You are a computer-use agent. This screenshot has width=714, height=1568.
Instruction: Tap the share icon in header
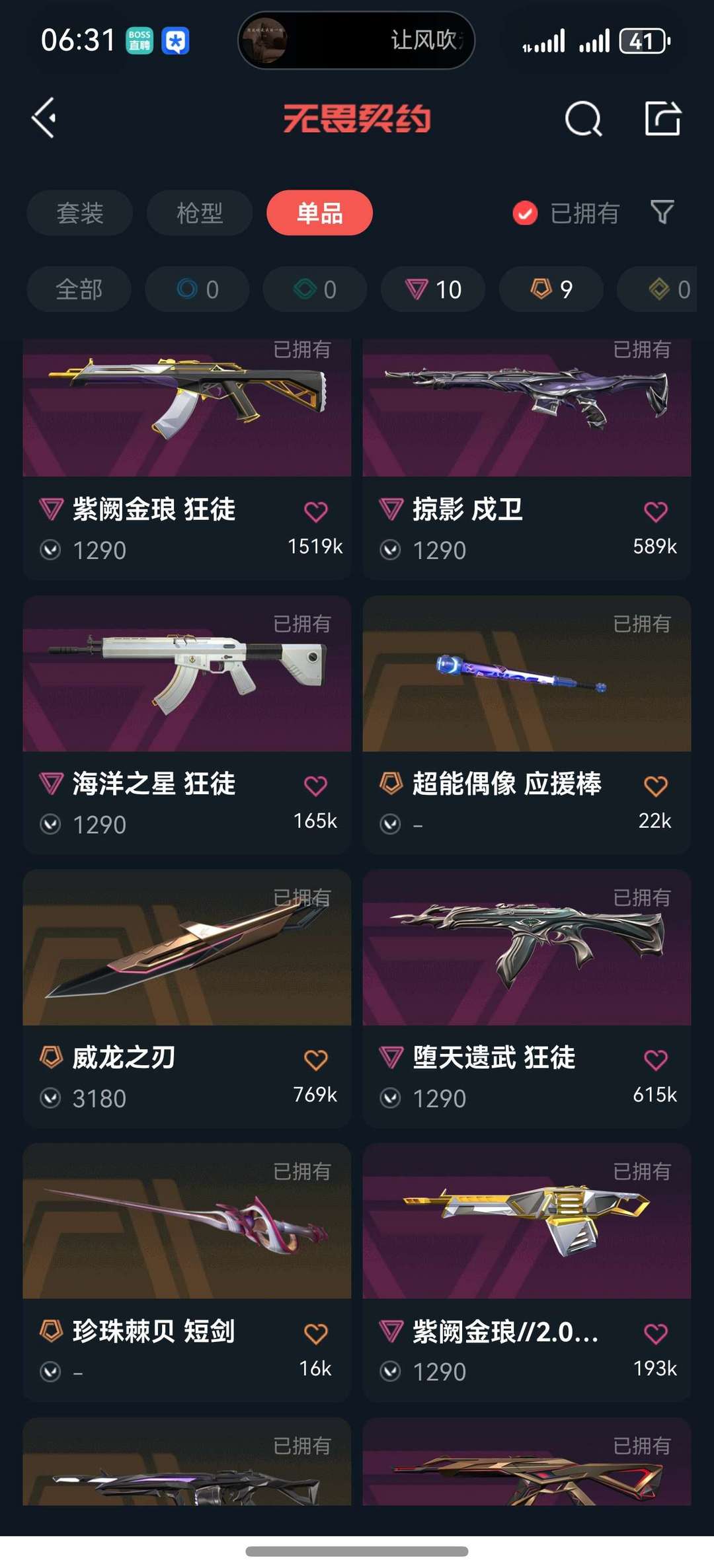tap(662, 119)
